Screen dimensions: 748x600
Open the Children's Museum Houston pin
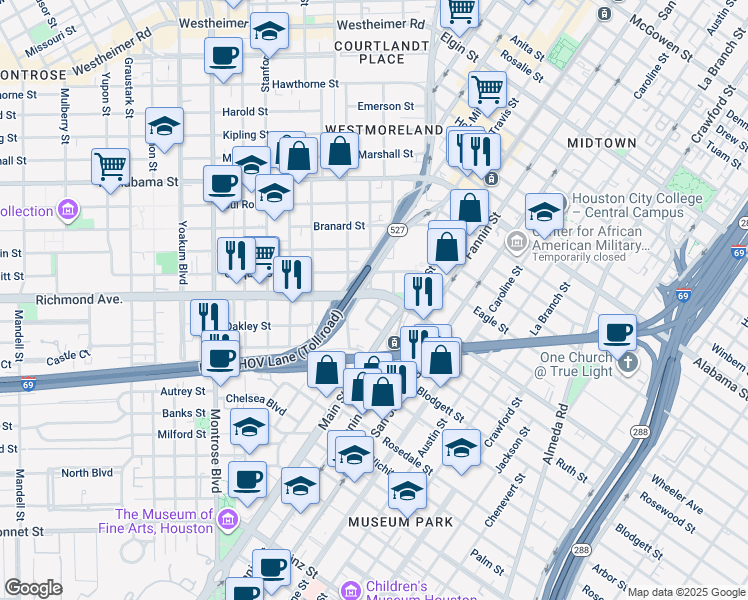coord(351,590)
